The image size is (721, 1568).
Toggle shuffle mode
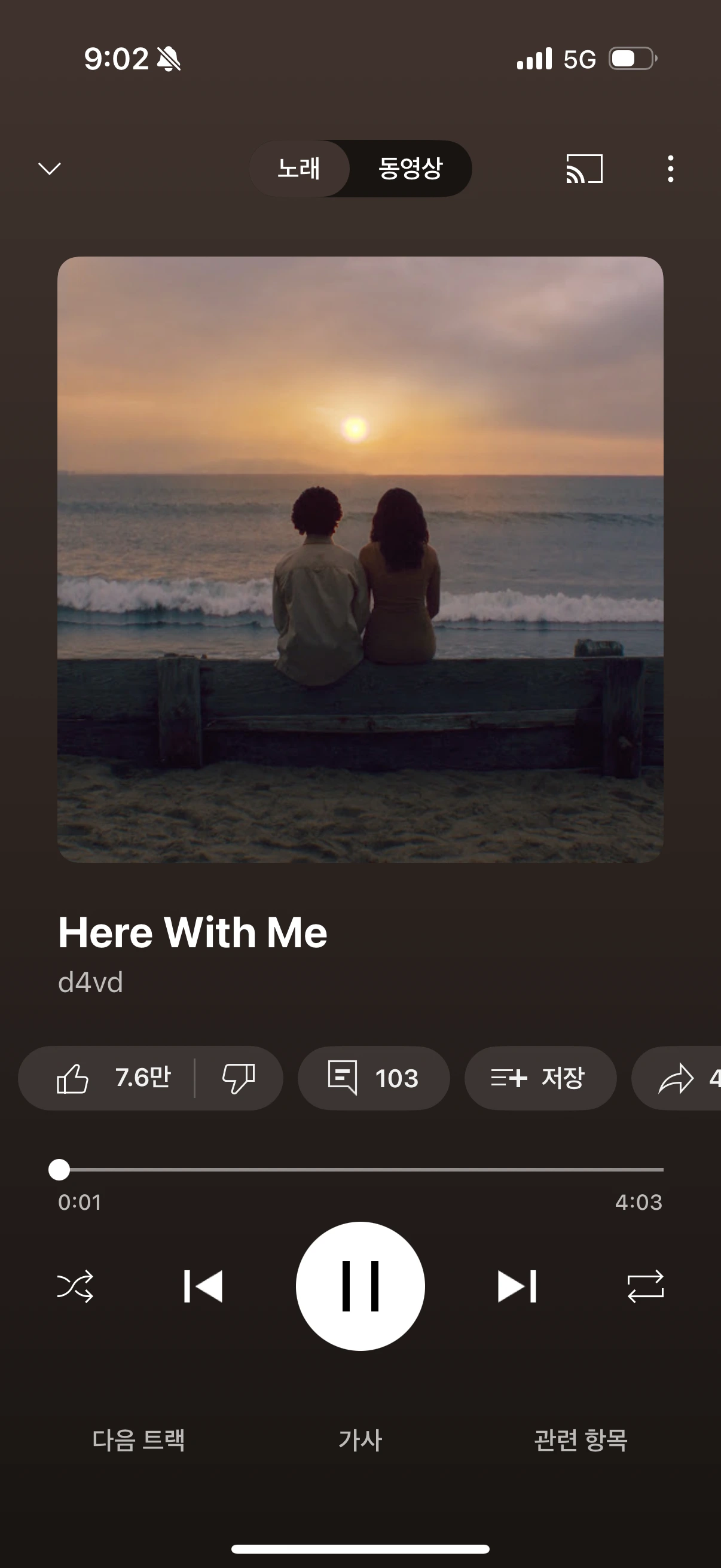75,1286
